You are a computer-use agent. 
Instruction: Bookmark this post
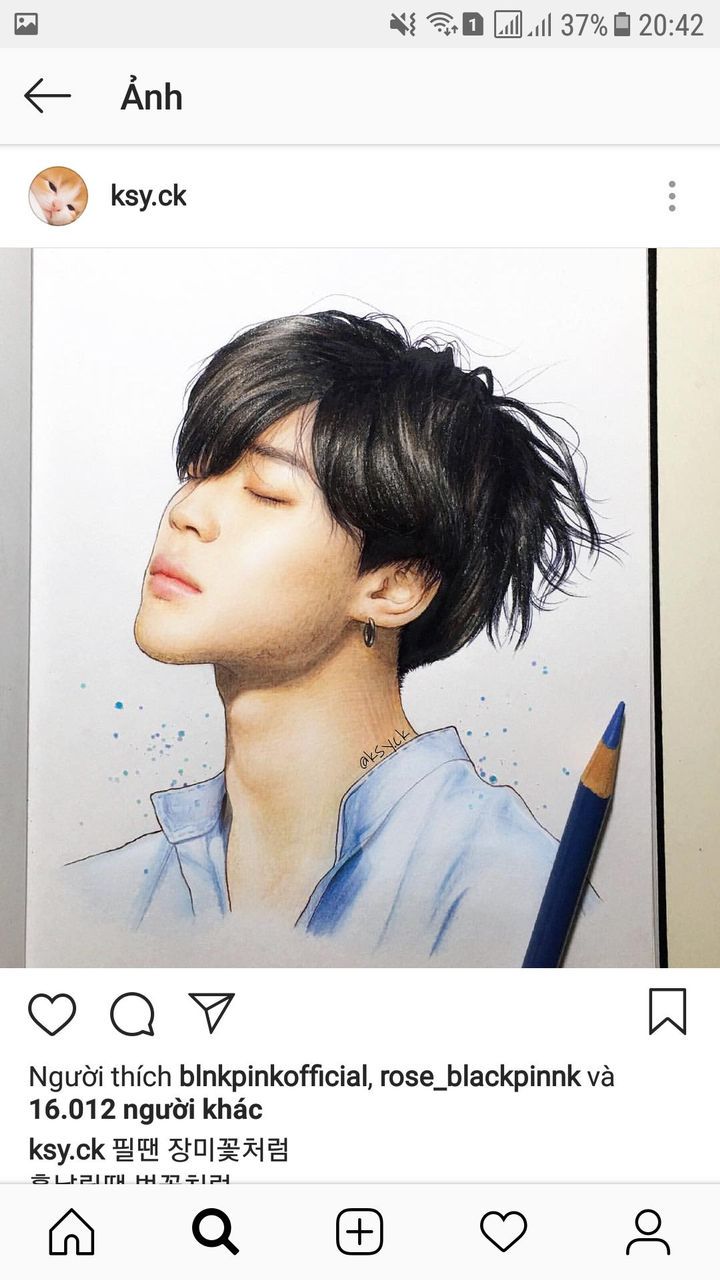667,1011
